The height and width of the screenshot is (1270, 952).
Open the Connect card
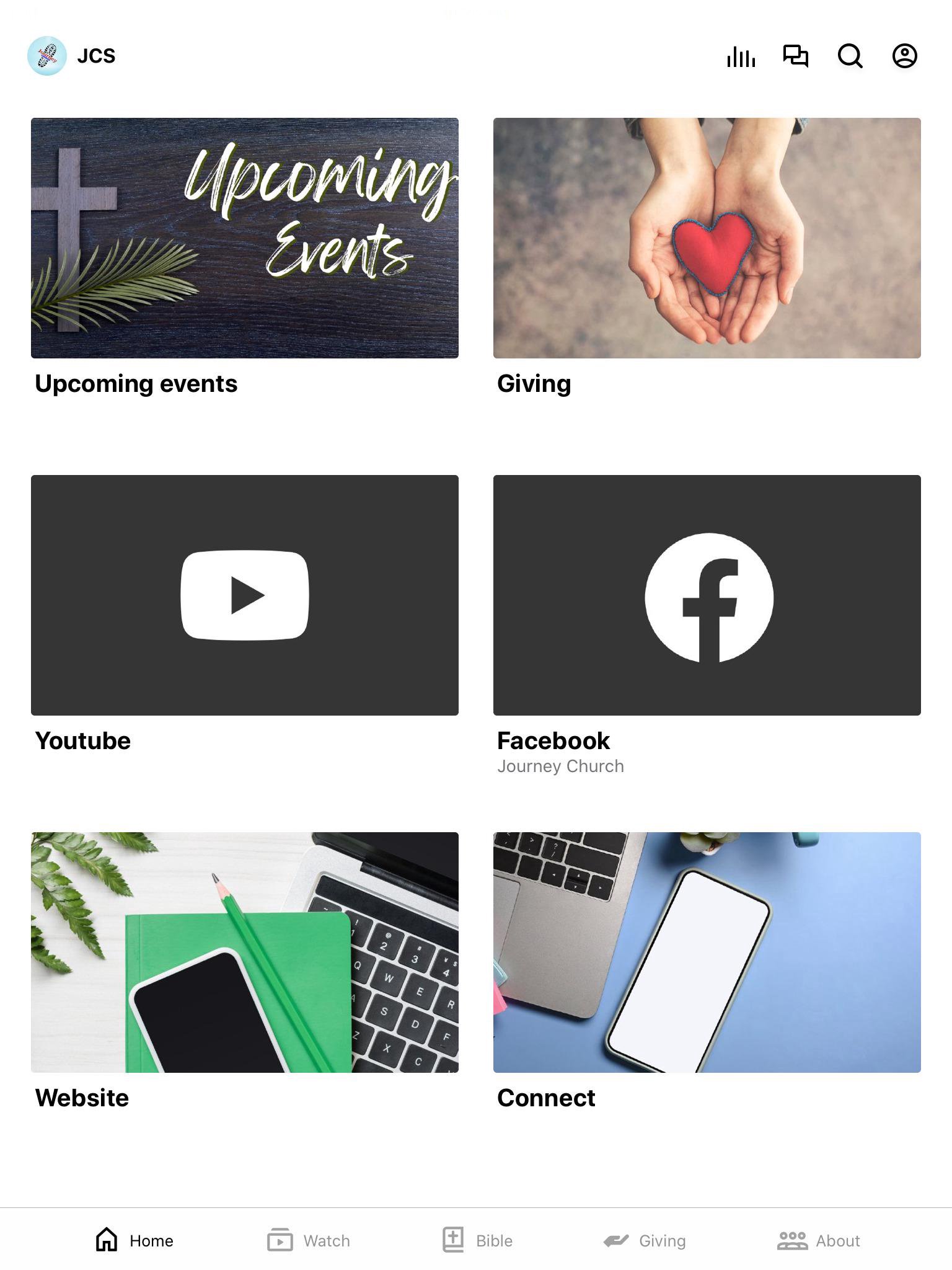[707, 952]
